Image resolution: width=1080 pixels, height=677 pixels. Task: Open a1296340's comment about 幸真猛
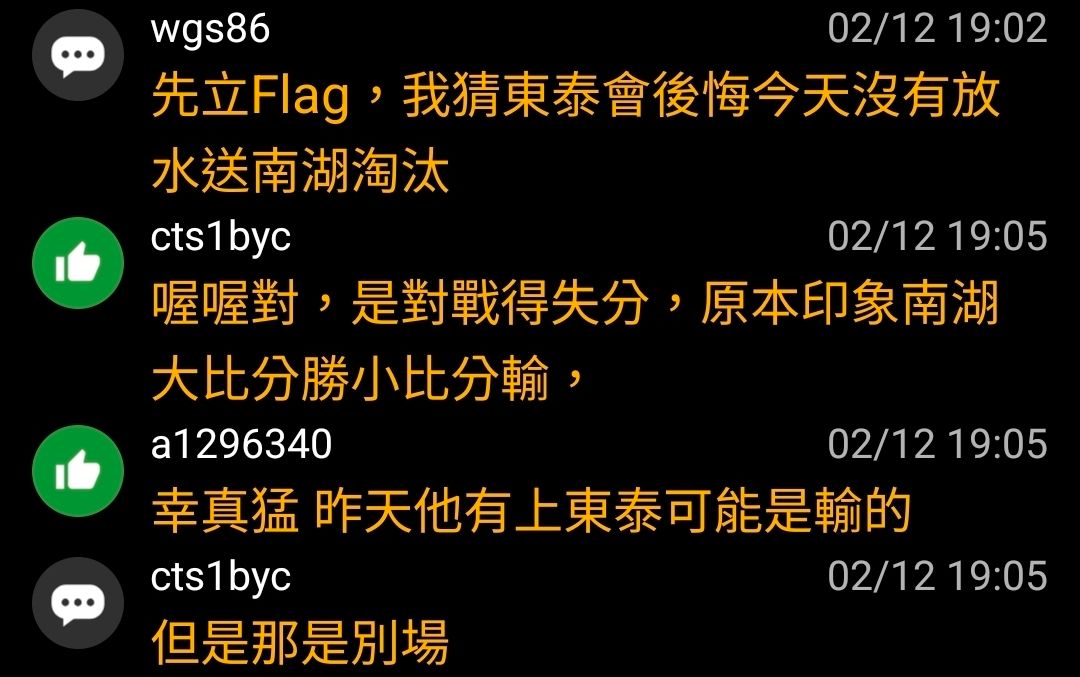coord(530,511)
